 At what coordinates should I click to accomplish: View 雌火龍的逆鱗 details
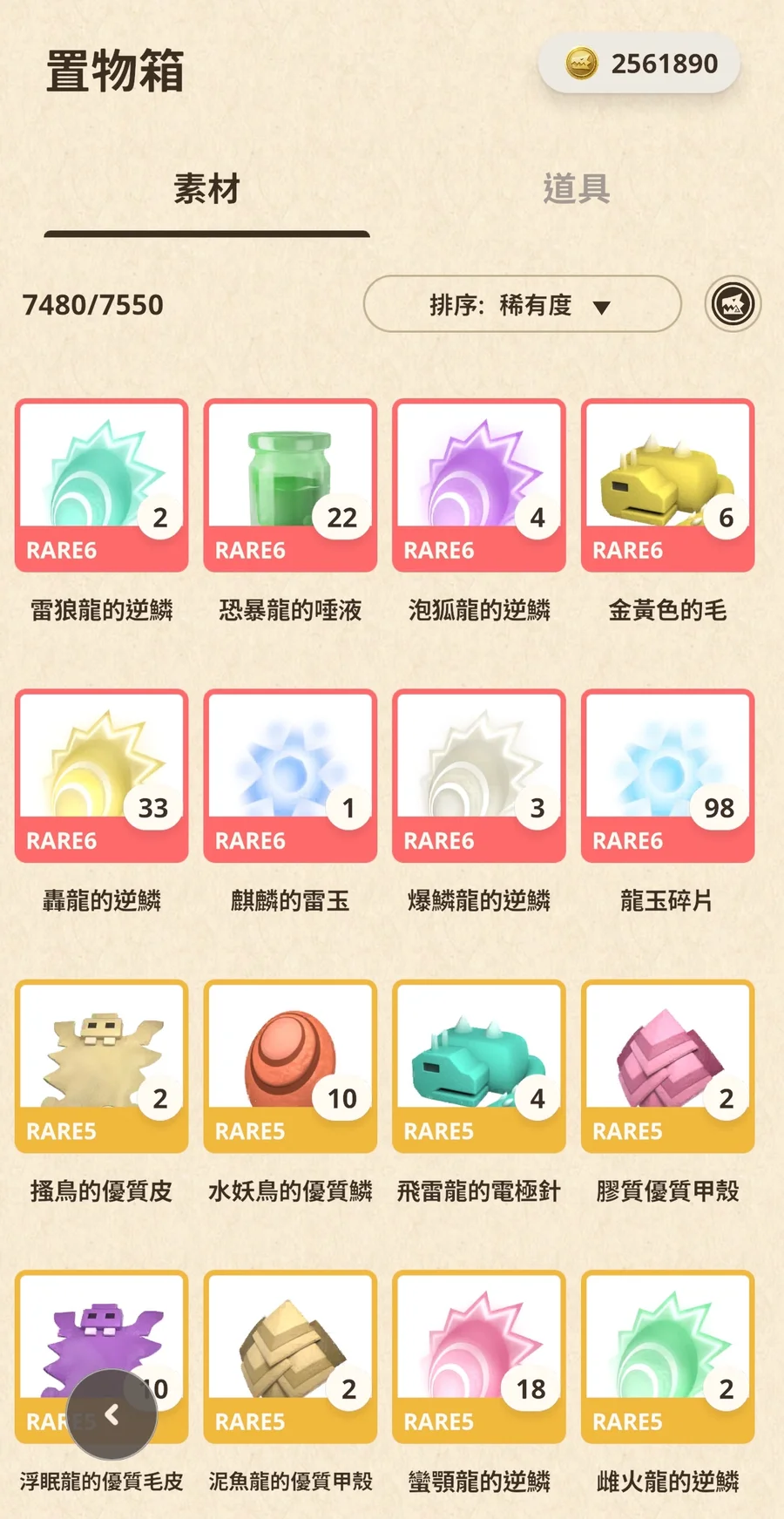point(667,1356)
